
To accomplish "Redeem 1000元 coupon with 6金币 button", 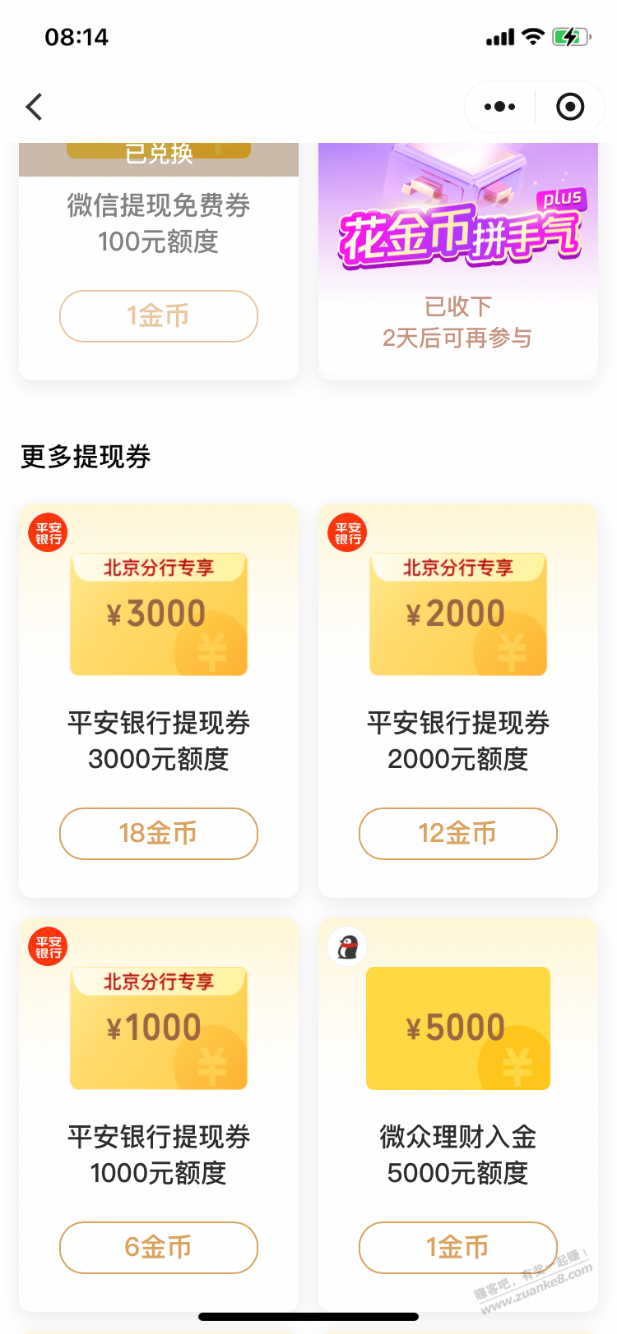I will click(158, 1247).
